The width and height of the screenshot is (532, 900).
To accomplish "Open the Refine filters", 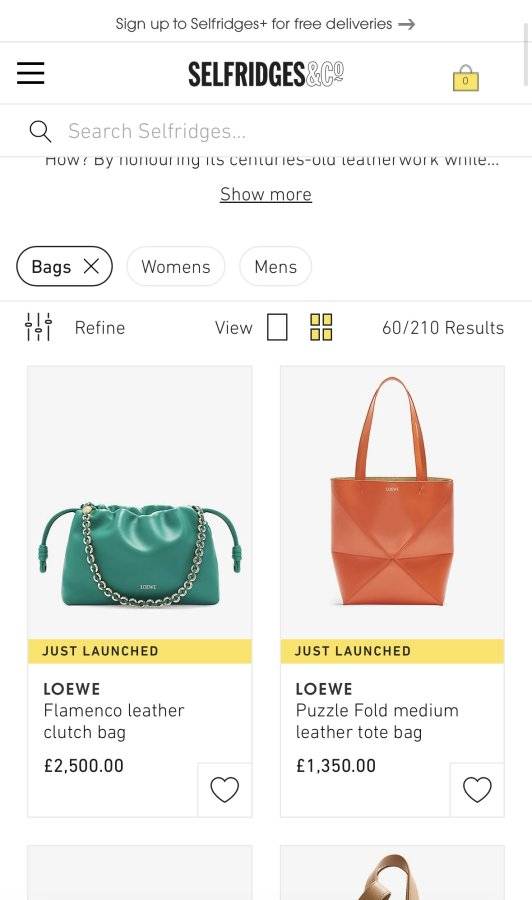I will (75, 327).
